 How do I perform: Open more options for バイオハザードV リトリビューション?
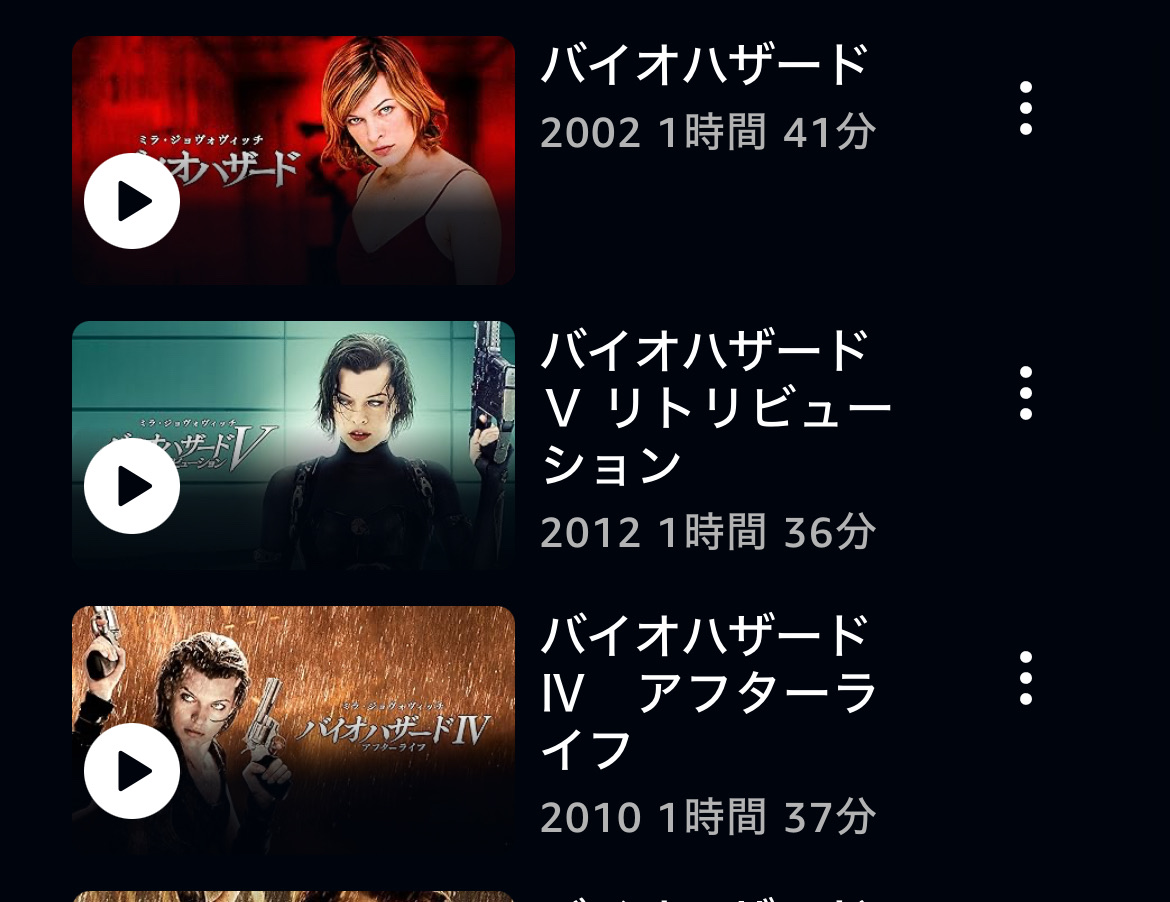[1025, 393]
